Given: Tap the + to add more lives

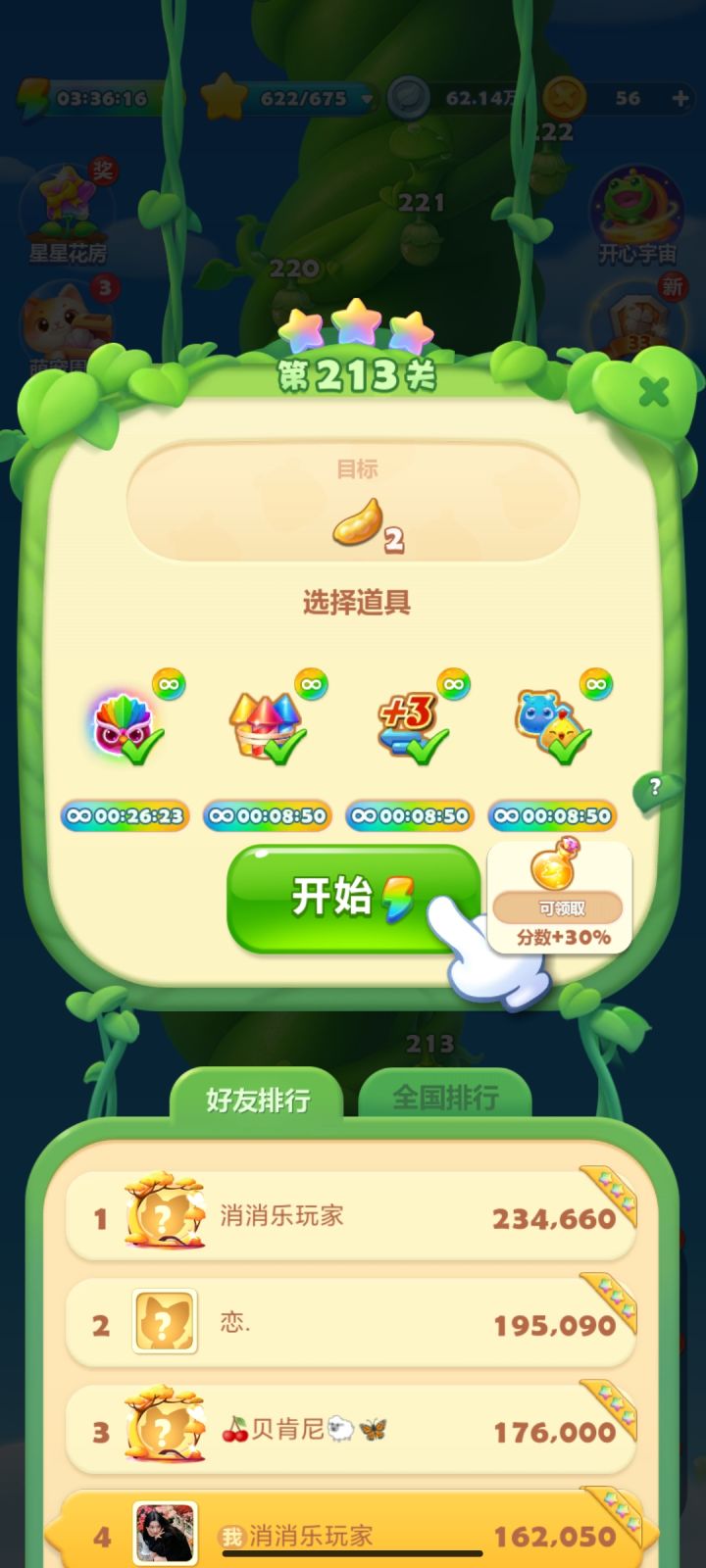Looking at the screenshot, I should [679, 98].
